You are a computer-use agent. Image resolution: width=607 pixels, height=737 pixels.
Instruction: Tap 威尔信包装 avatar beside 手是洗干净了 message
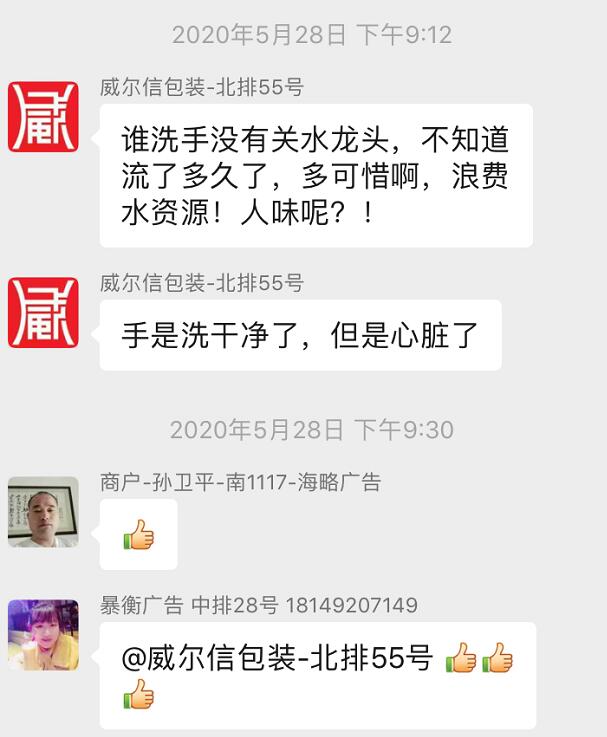click(x=43, y=313)
